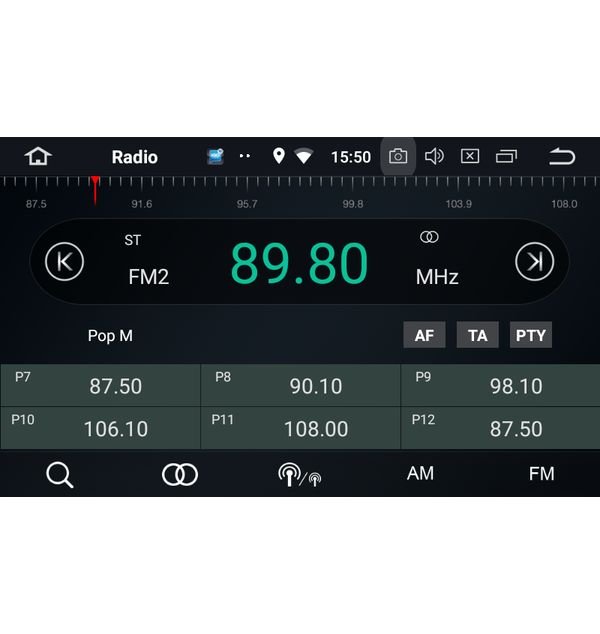Viewport: 600px width, 634px height.
Task: Switch to the FM band
Action: point(541,473)
